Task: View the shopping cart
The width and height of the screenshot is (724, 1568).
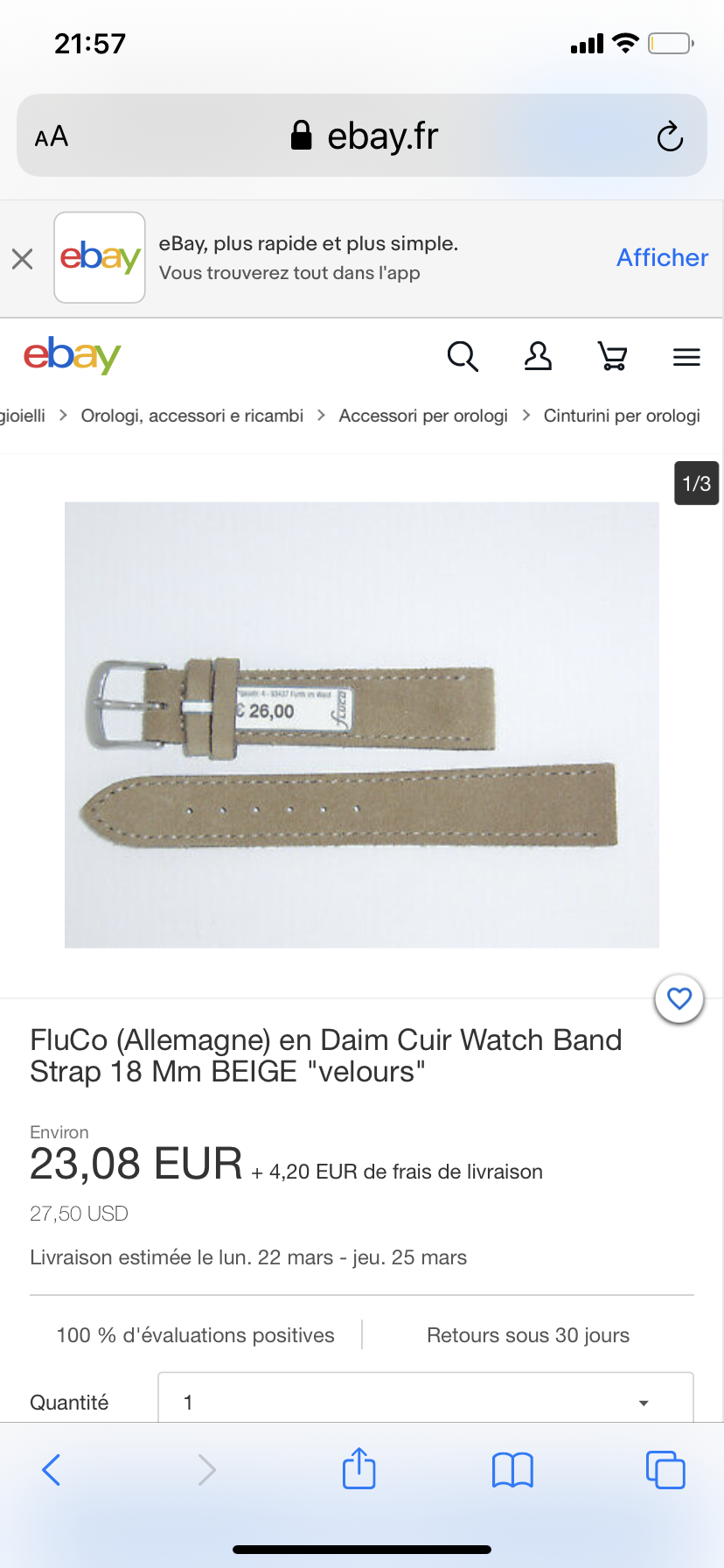Action: (612, 356)
